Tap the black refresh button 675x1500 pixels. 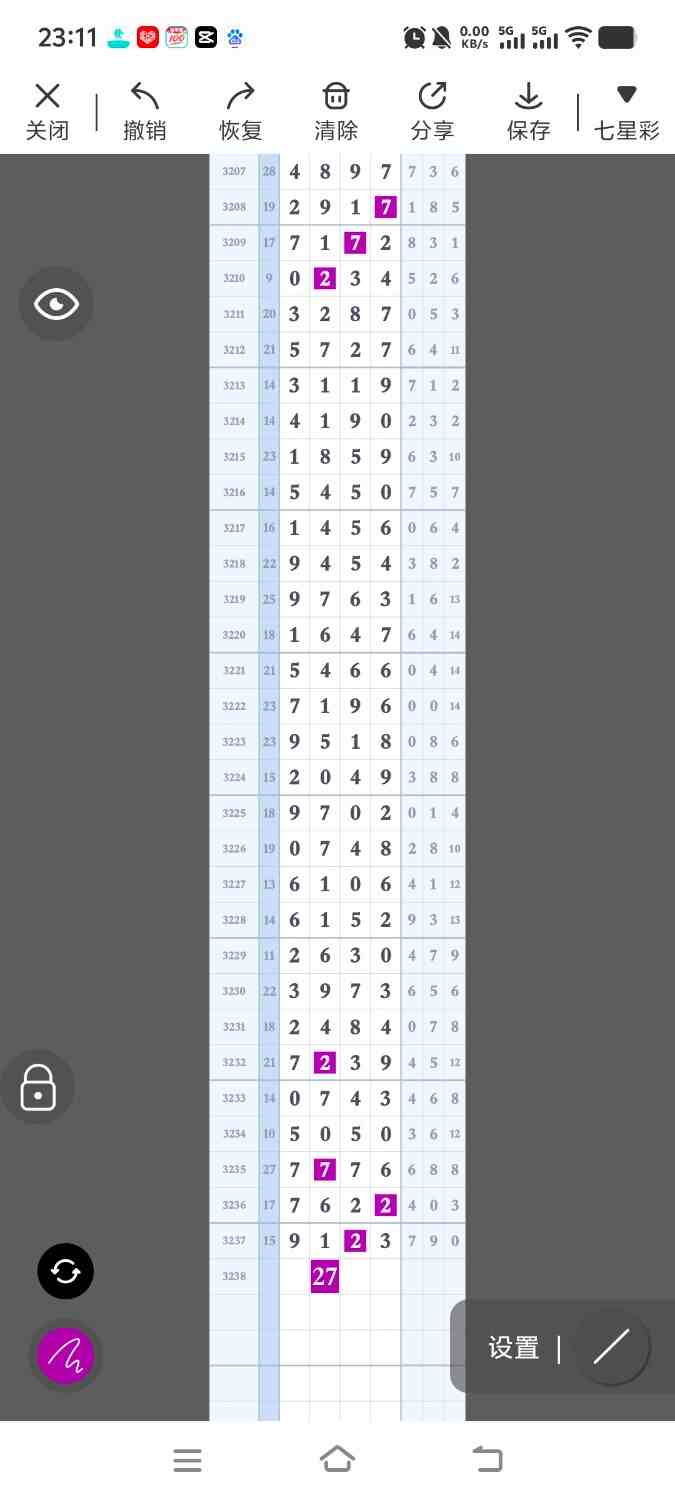65,1271
